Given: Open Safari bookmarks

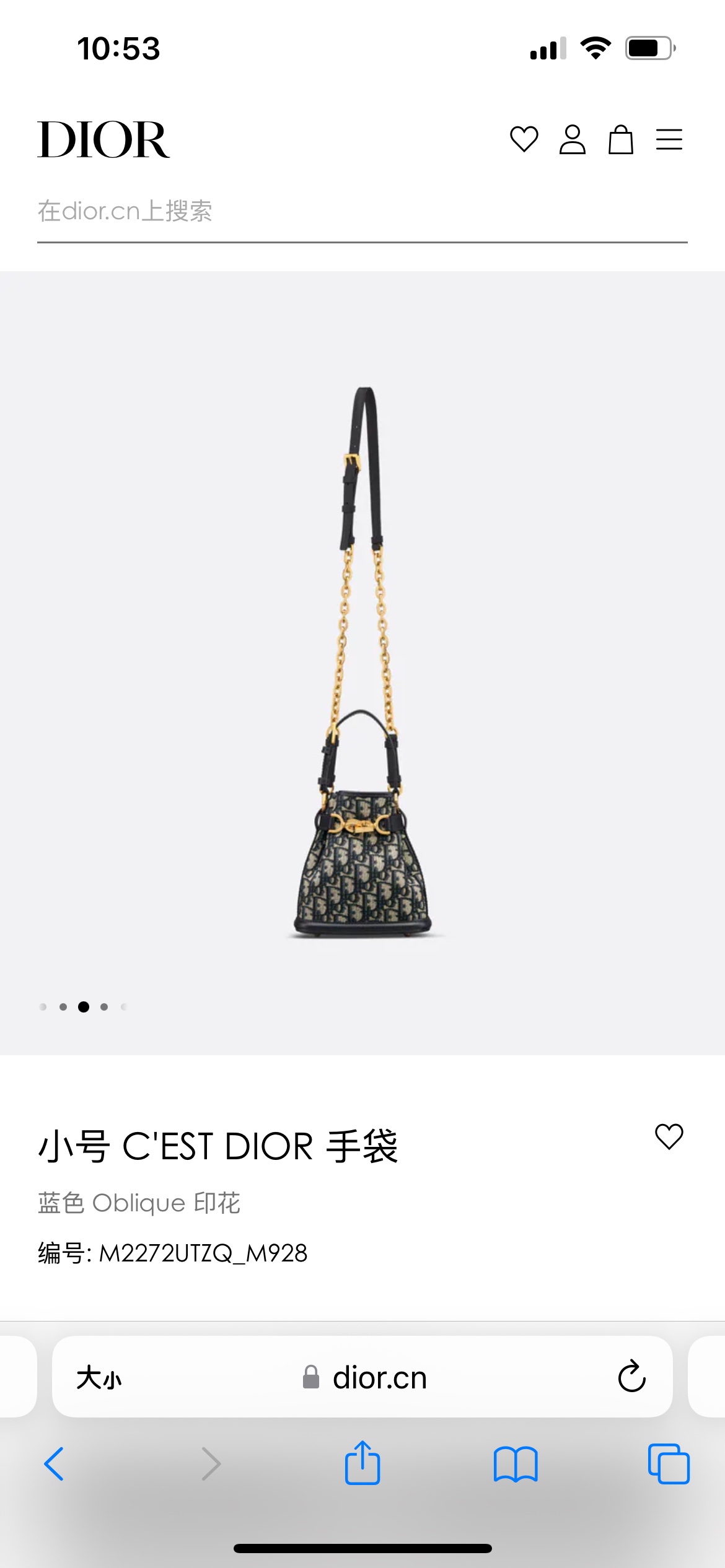Looking at the screenshot, I should tap(516, 1464).
